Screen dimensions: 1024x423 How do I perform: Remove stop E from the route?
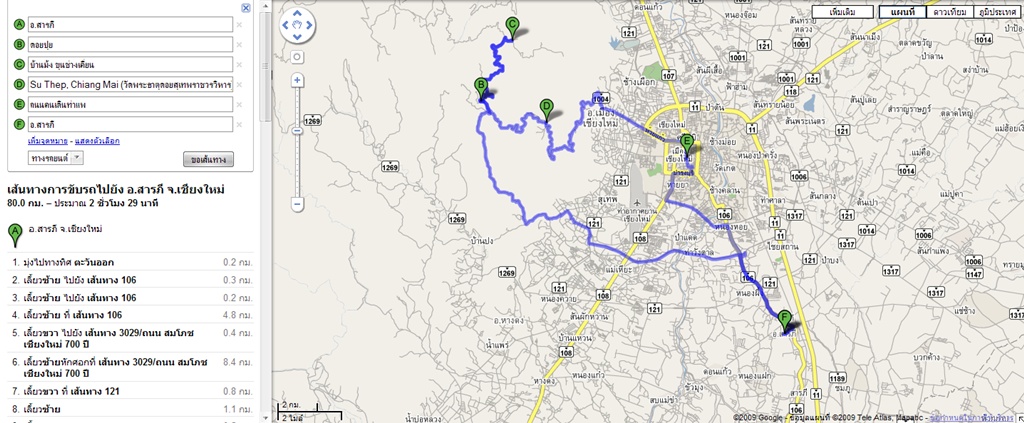[x=238, y=105]
